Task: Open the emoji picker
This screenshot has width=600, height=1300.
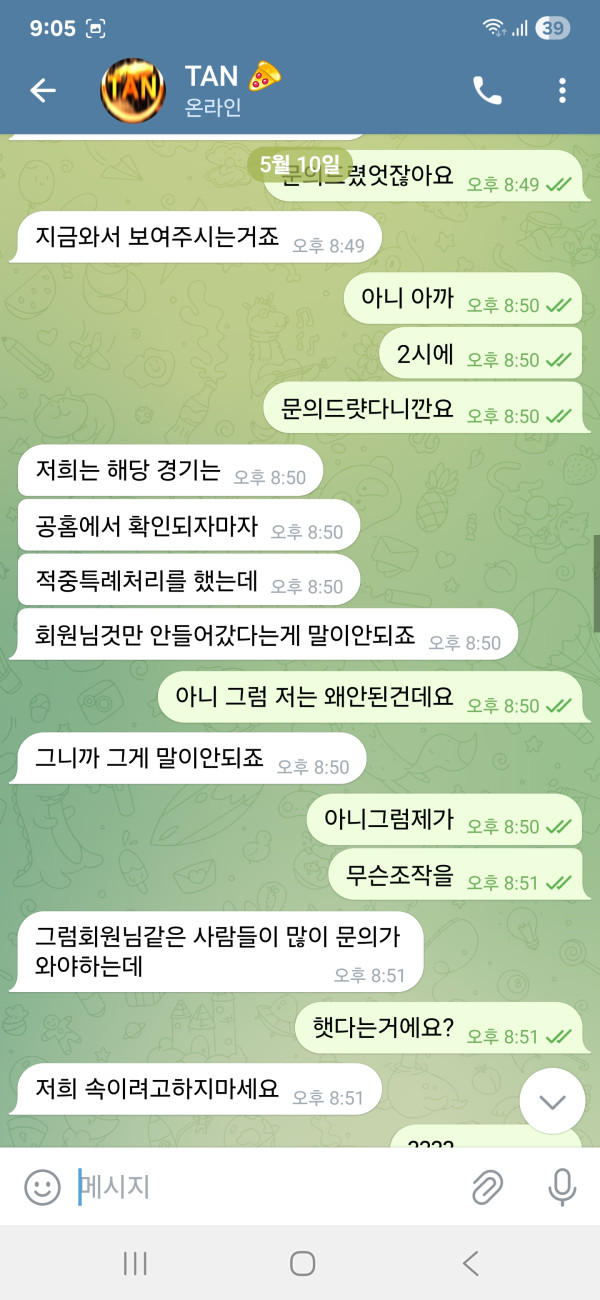Action: (x=42, y=1187)
